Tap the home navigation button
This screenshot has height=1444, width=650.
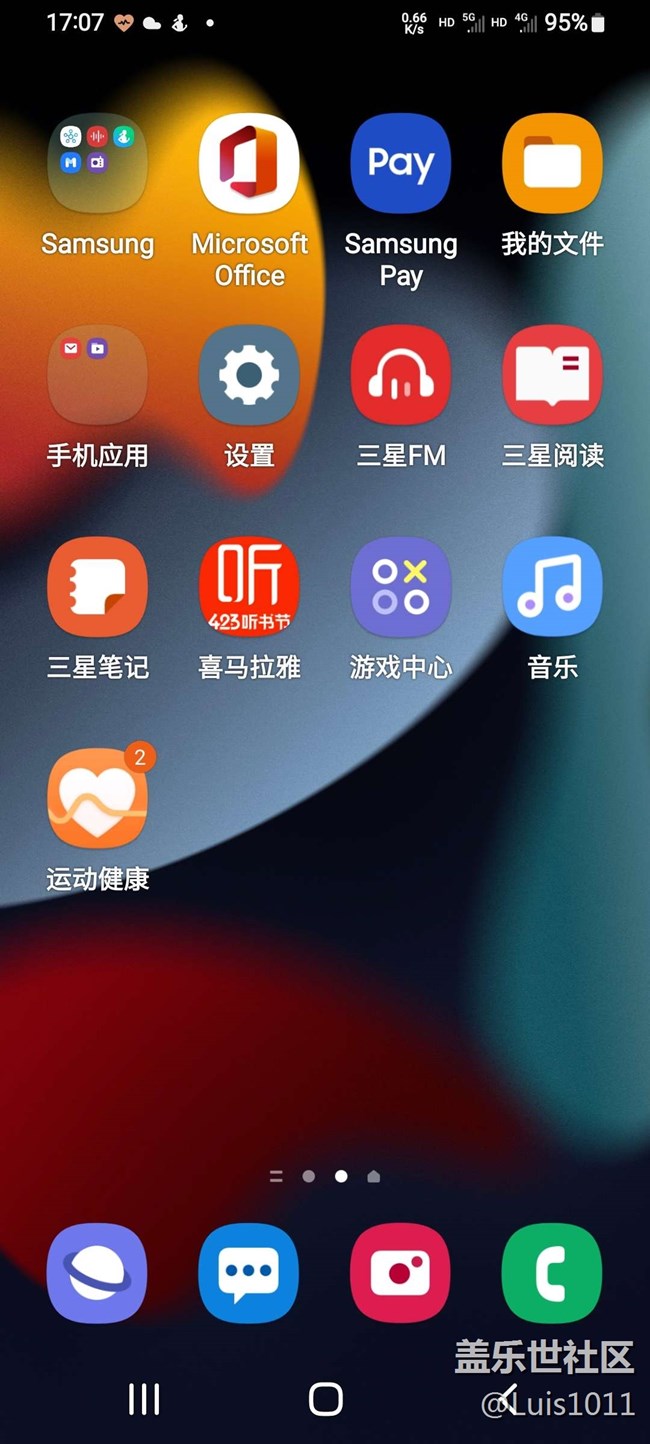[325, 1399]
